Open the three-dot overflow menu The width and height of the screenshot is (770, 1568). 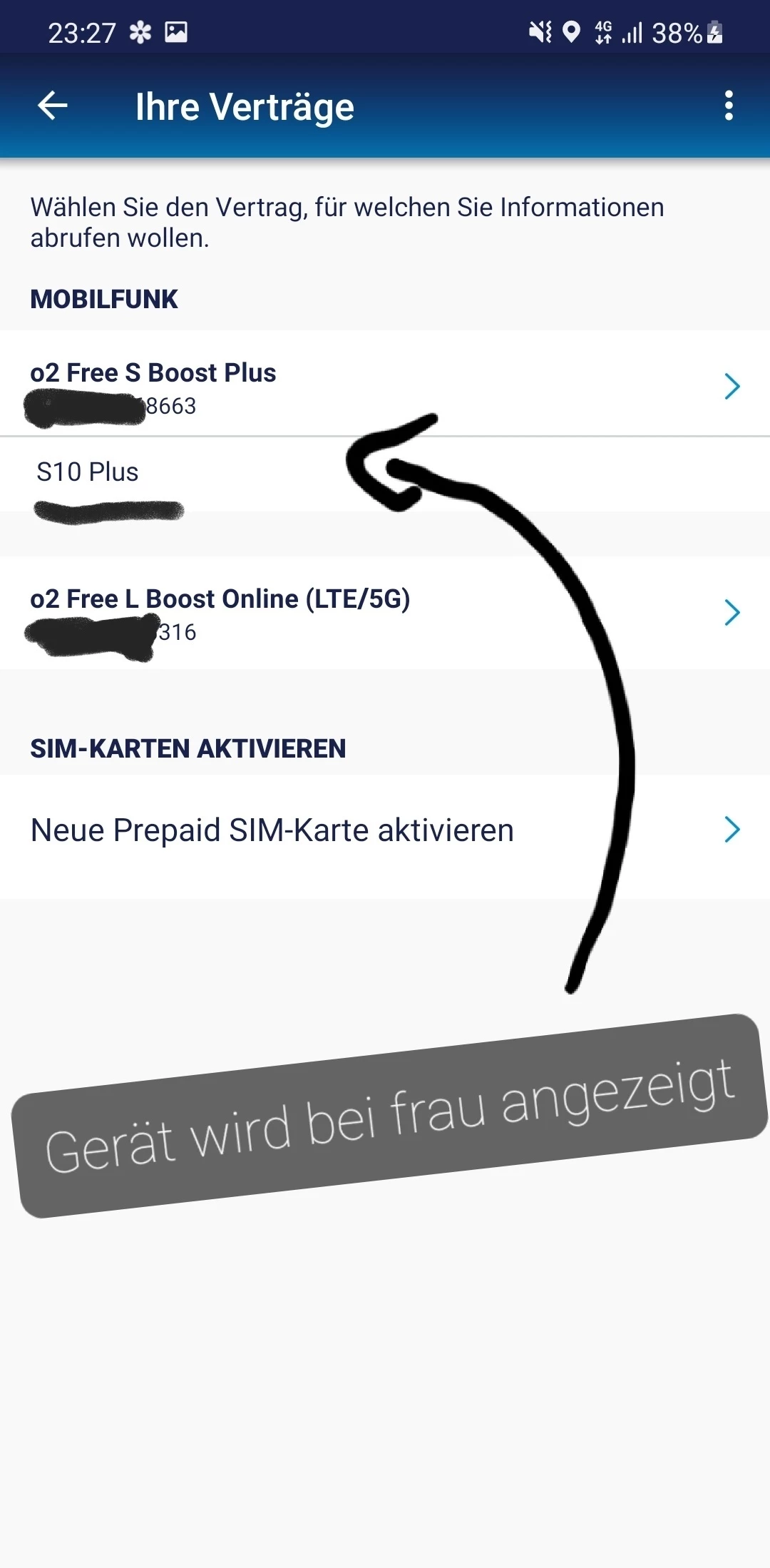(728, 106)
